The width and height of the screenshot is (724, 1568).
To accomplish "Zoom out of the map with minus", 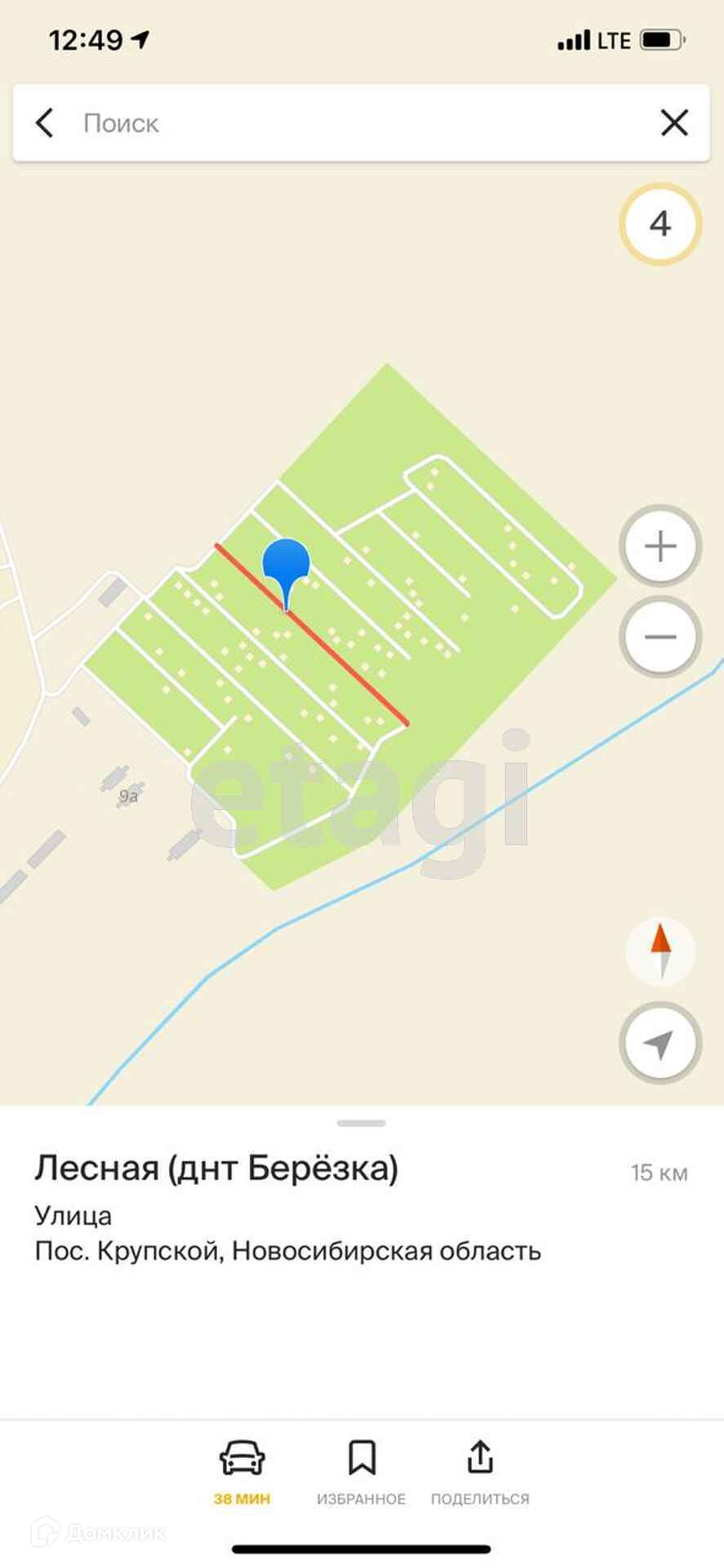I will coord(660,637).
